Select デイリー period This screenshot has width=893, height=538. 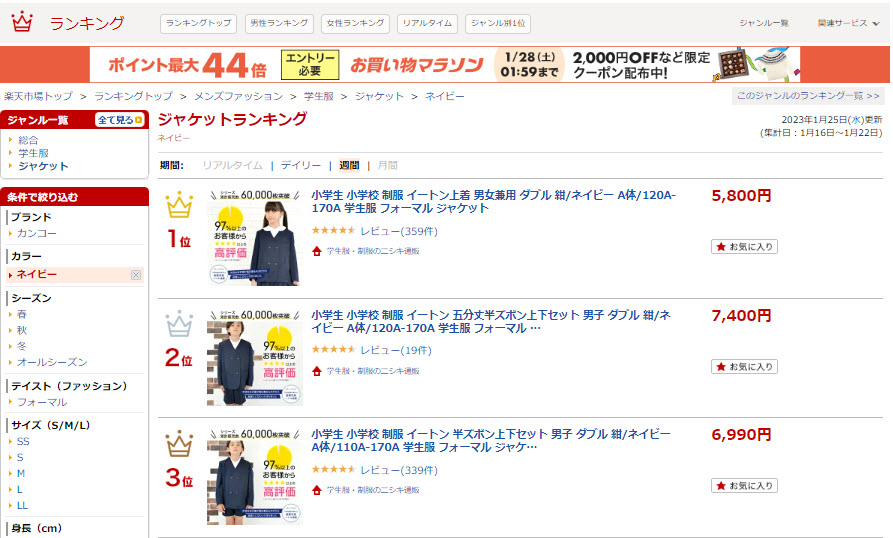[x=301, y=165]
